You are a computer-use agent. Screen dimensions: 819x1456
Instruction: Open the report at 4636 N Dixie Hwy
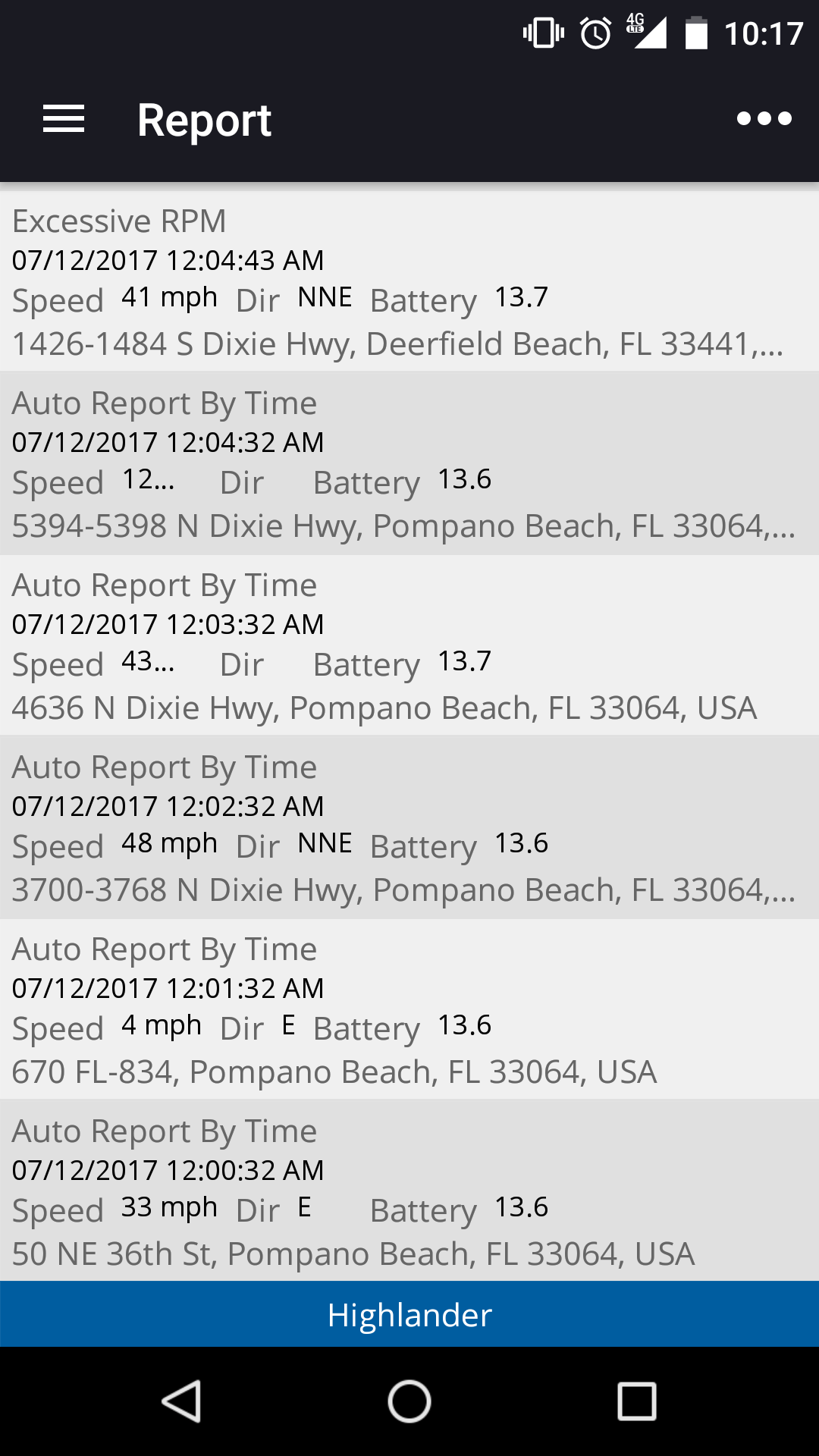coord(409,645)
